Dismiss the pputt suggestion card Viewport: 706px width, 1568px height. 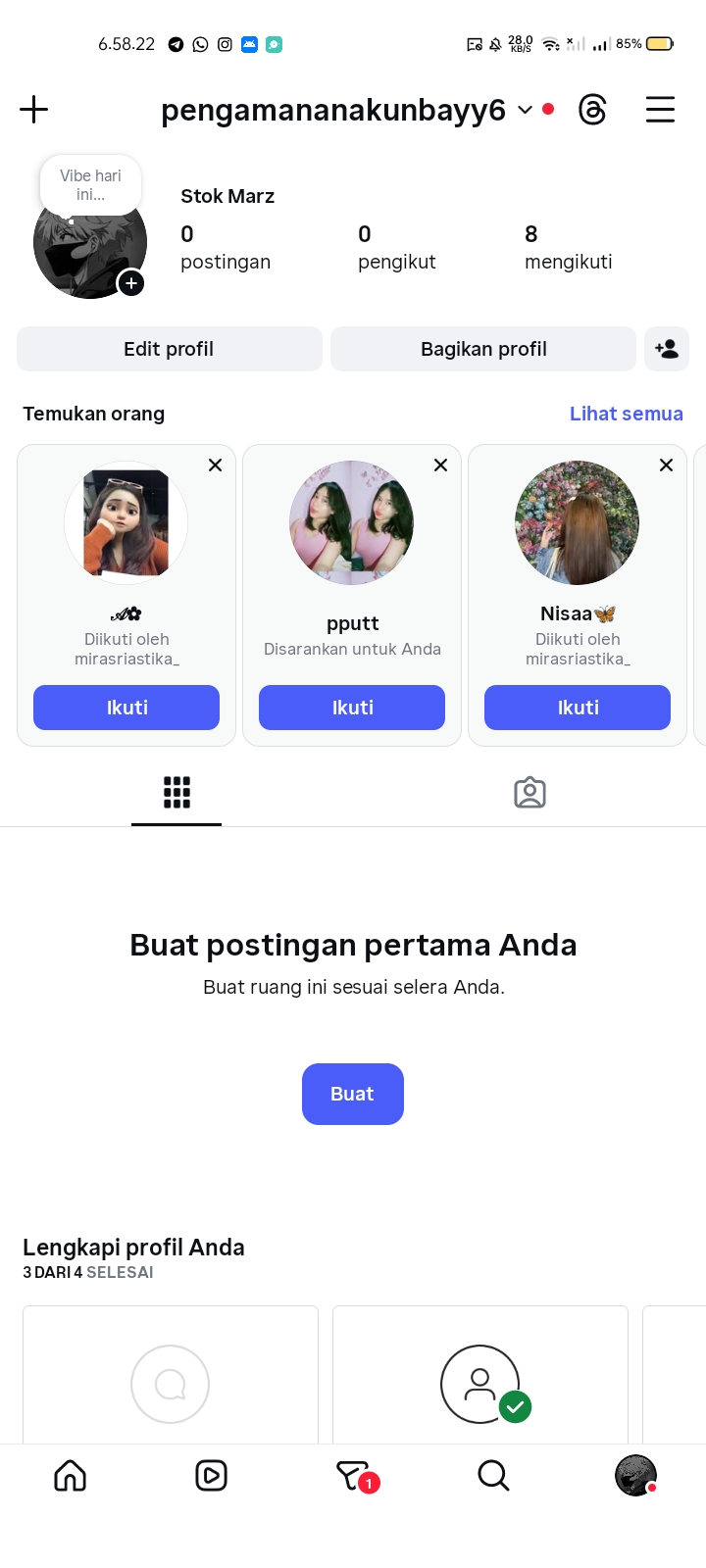click(440, 465)
